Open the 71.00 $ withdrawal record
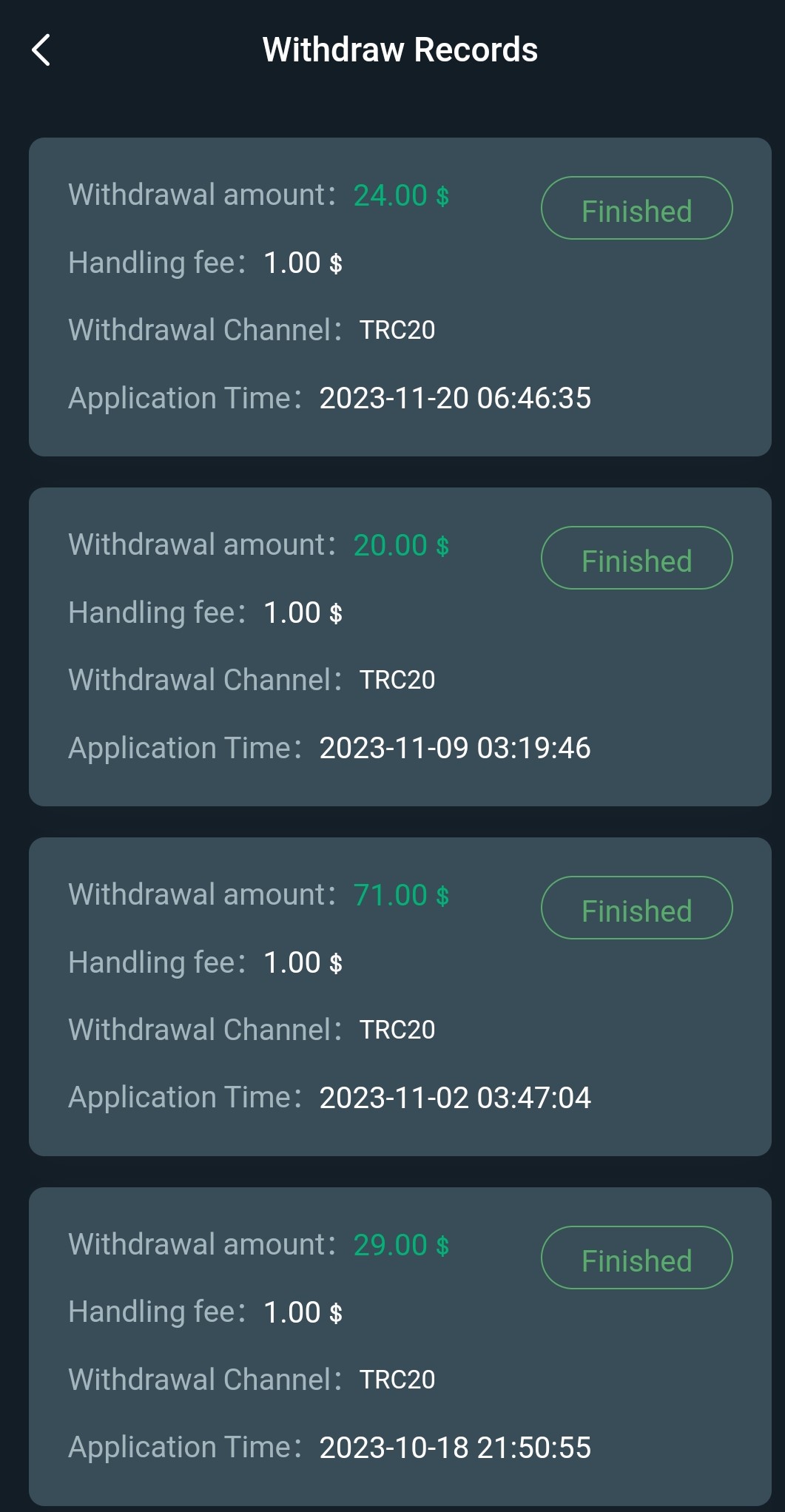785x1512 pixels. coord(400,996)
